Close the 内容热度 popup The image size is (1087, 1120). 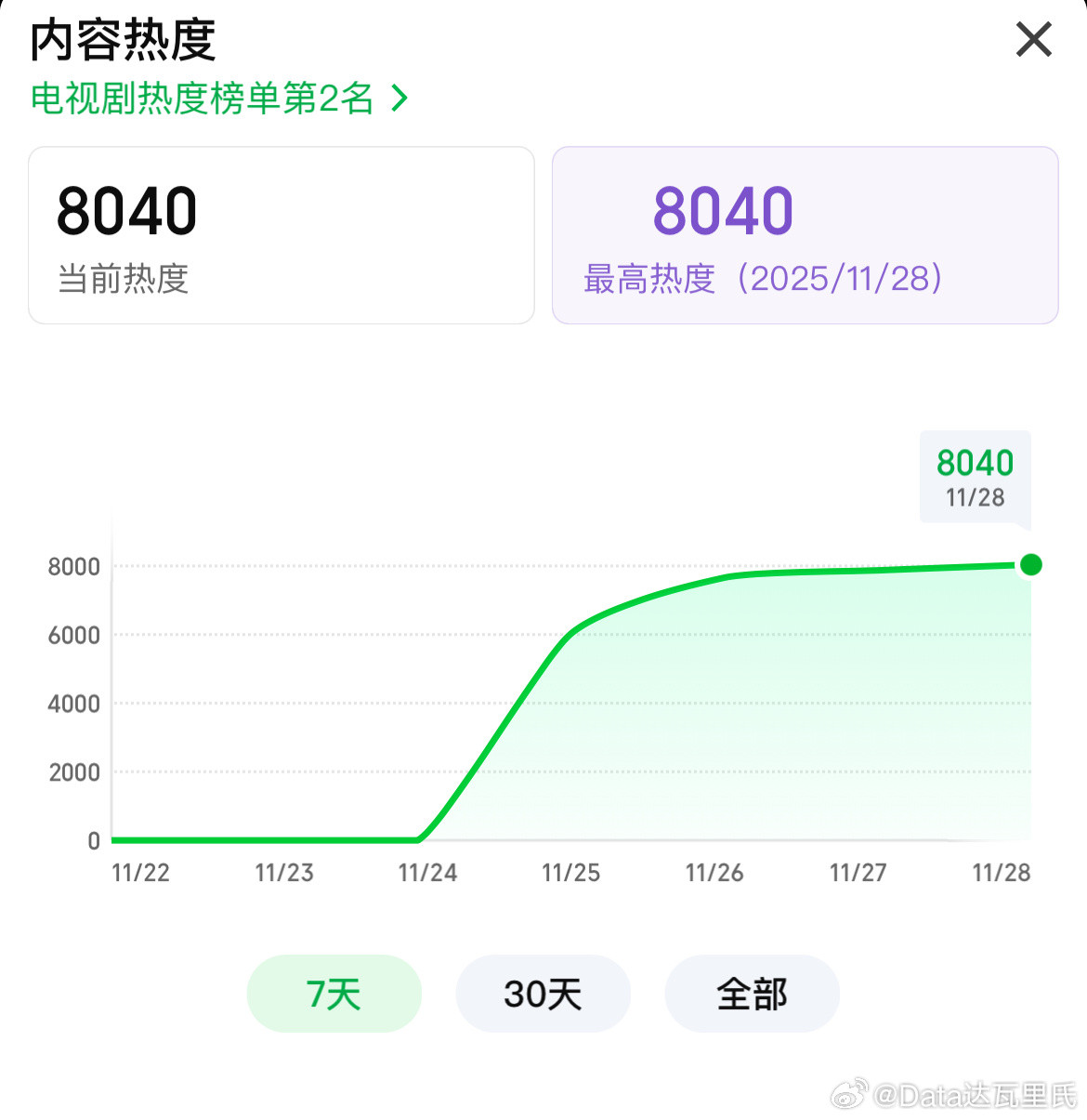pyautogui.click(x=1032, y=40)
